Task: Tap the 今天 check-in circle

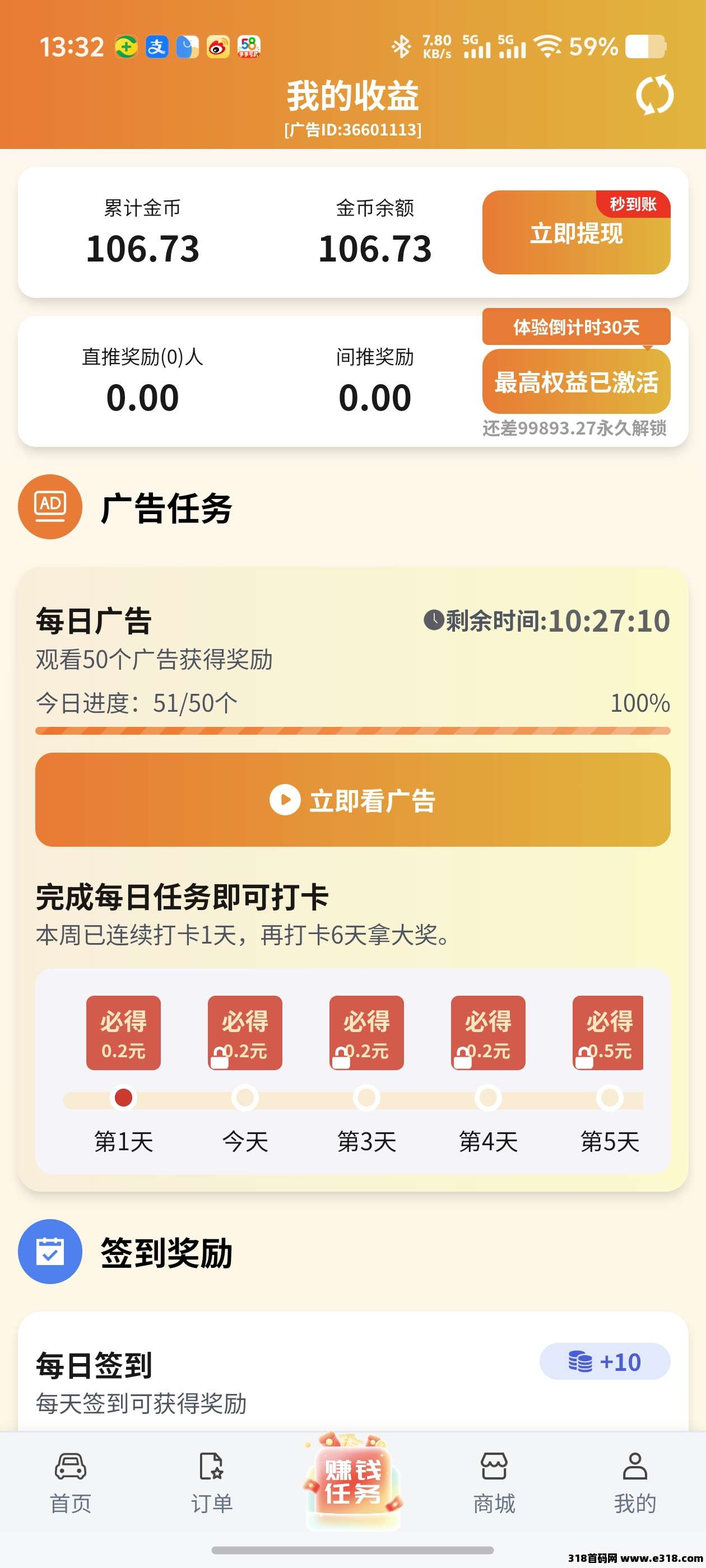Action: [245, 1099]
